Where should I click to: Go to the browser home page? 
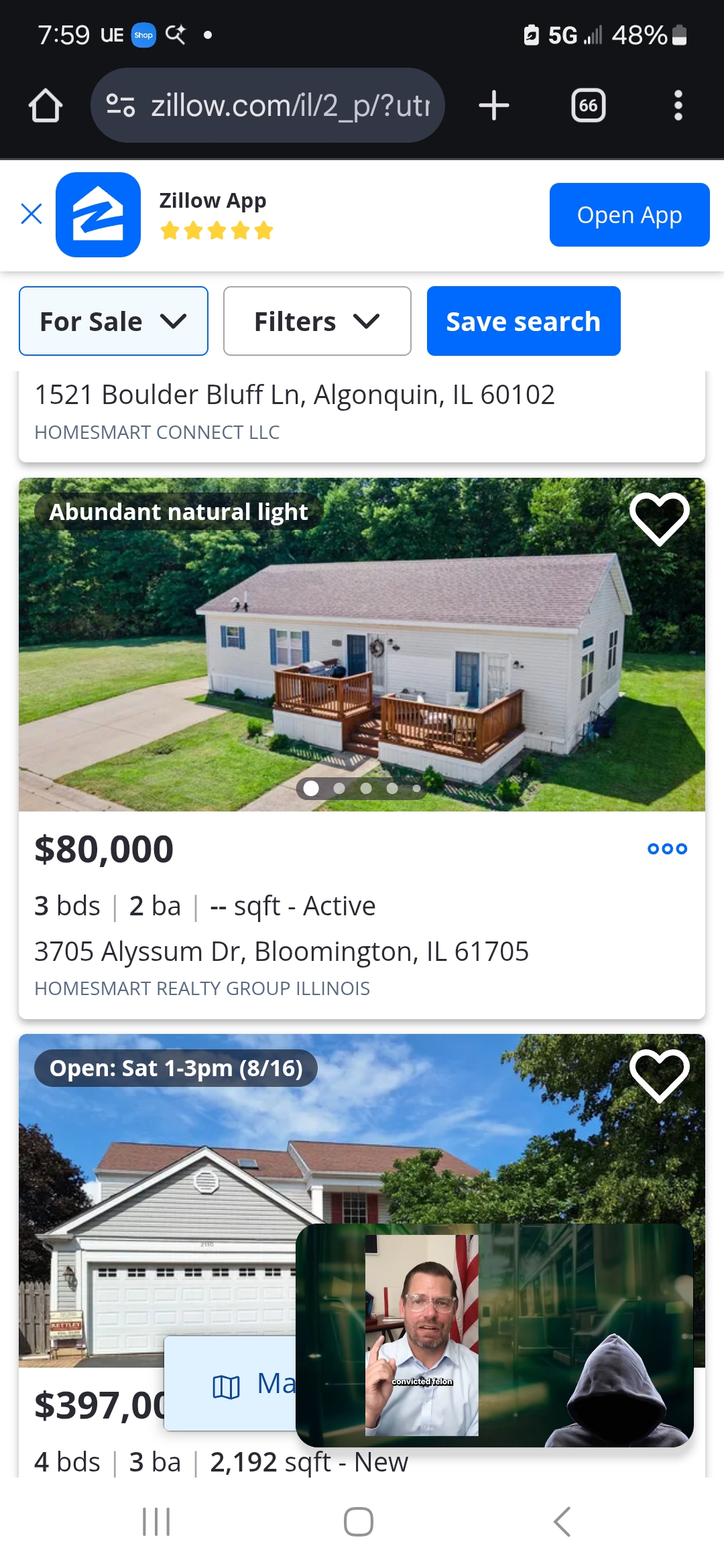click(x=46, y=106)
